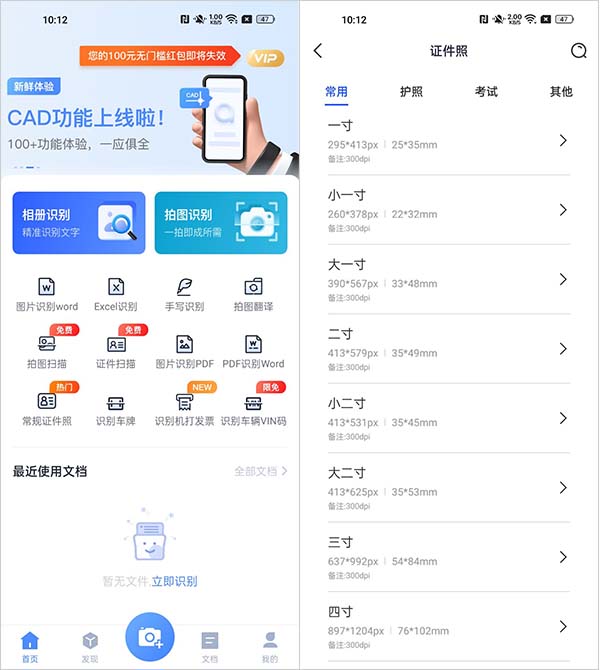Open 拍图识别 photo recognition card

[x=221, y=223]
